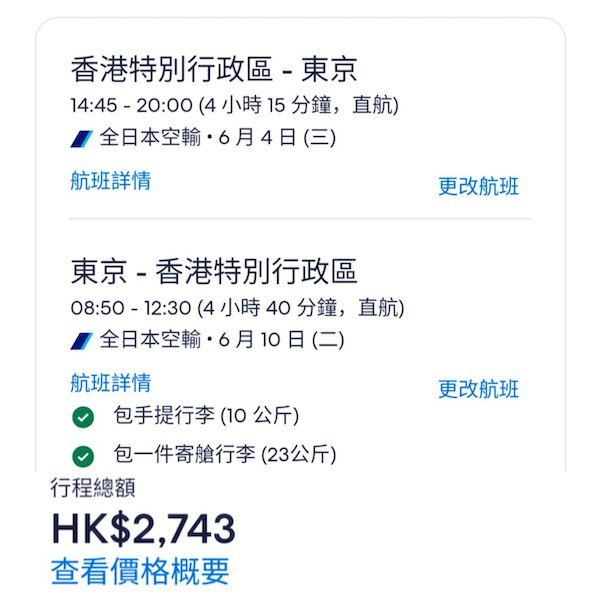Open 航班詳情 for the Tokyo to Hong Kong flight
600x600 pixels.
tap(111, 382)
